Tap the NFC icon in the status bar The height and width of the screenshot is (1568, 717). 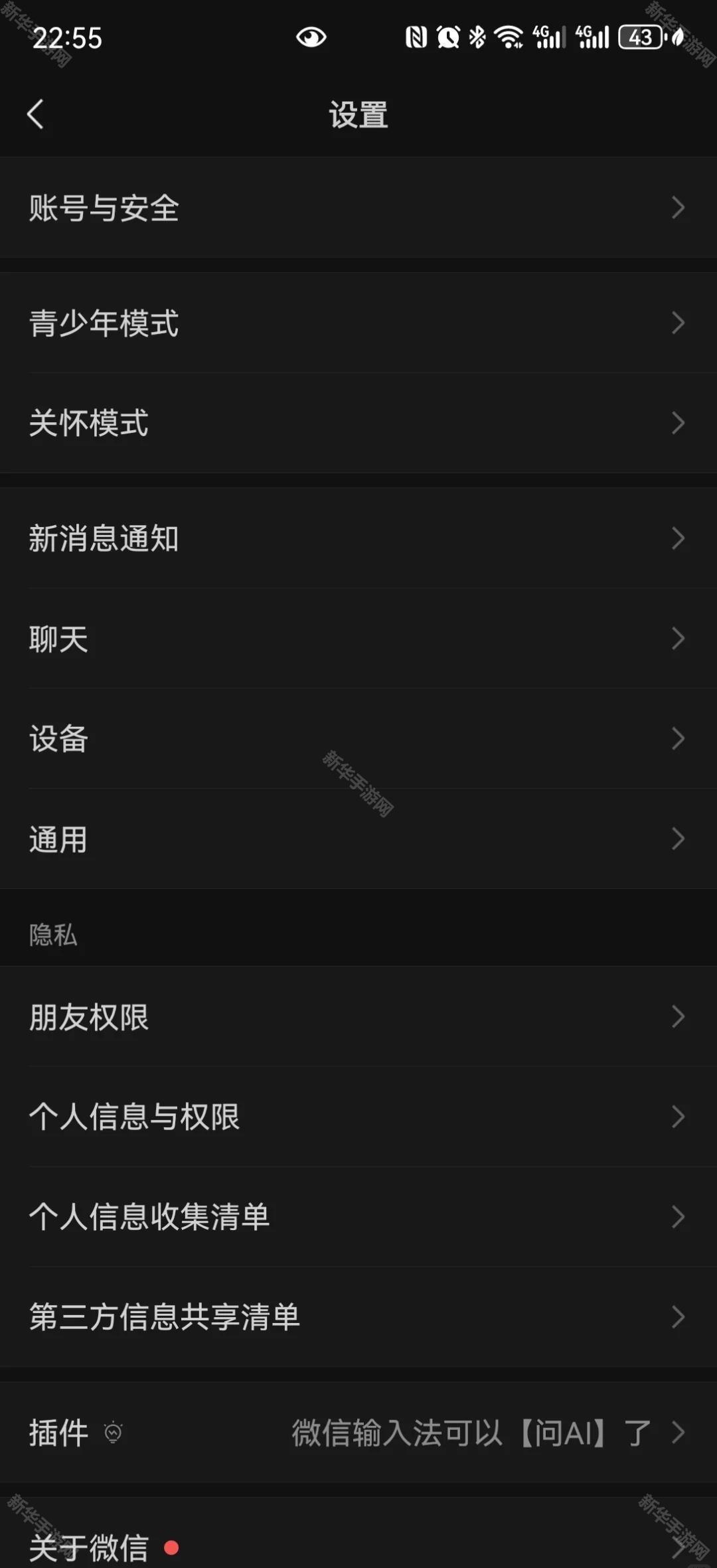(x=417, y=38)
